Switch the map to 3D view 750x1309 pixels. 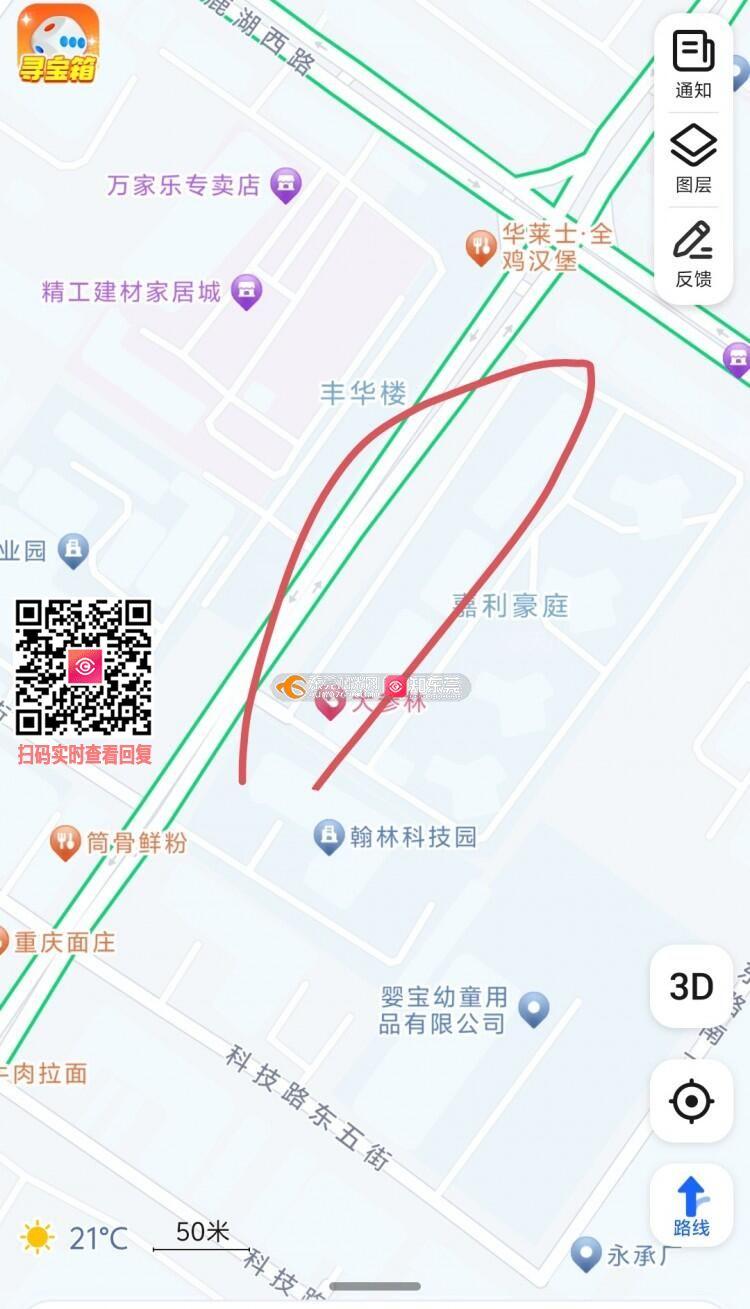pos(691,986)
